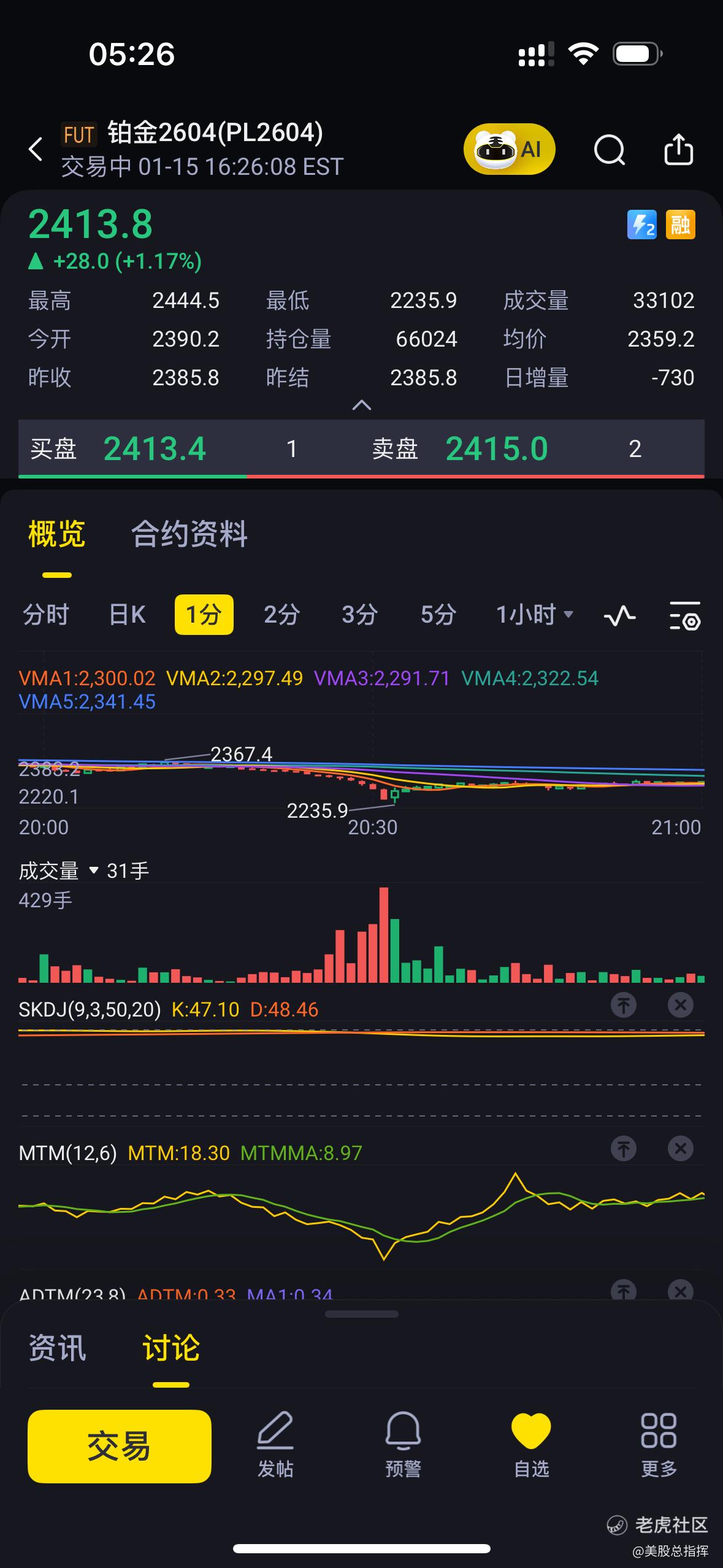Tap the yellow 交易 button

pos(120,1446)
